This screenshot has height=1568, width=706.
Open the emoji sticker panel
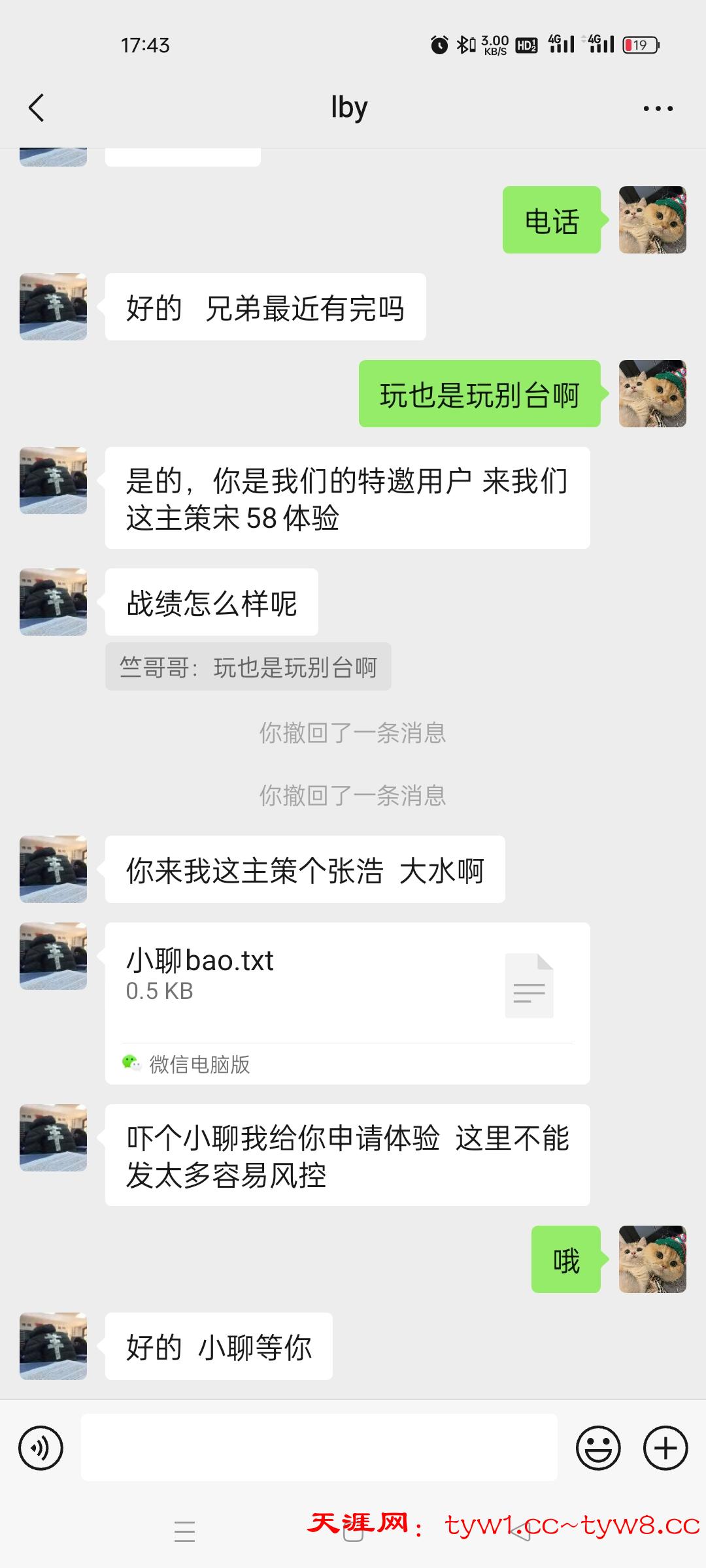(597, 1448)
